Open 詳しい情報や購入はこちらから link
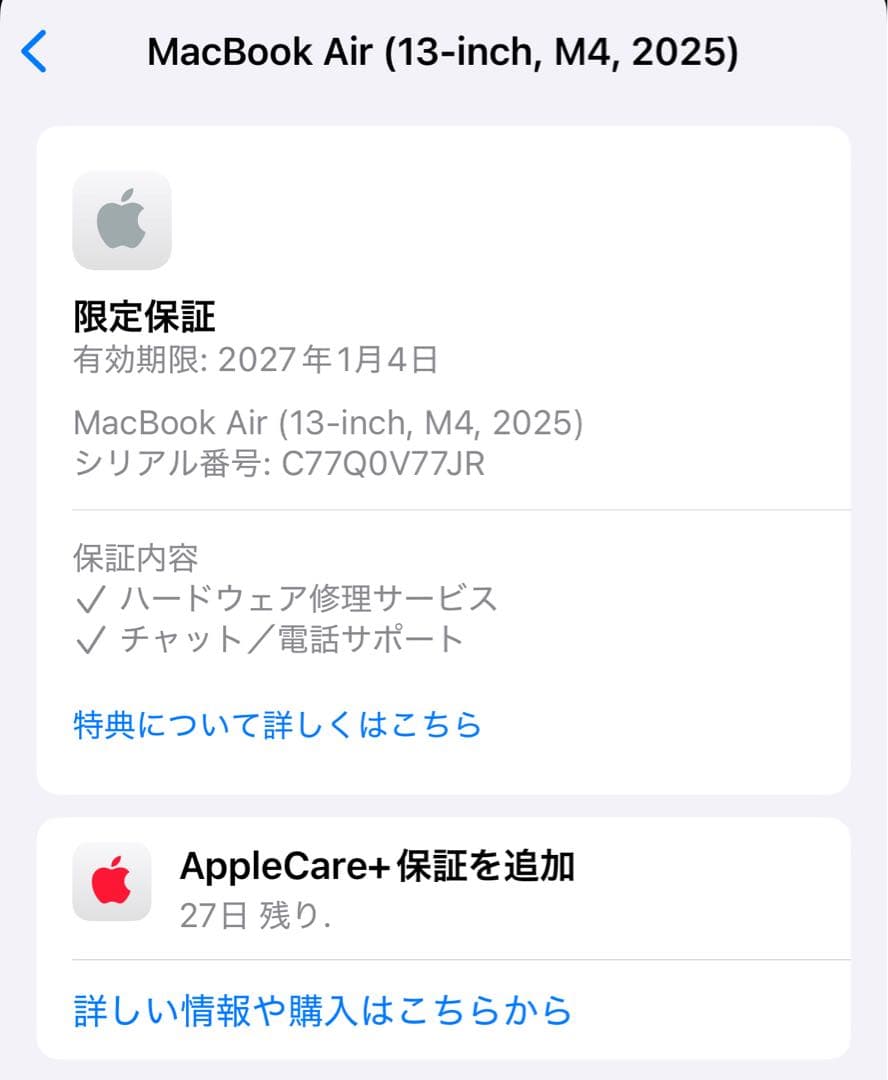The height and width of the screenshot is (1080, 888). (320, 1011)
